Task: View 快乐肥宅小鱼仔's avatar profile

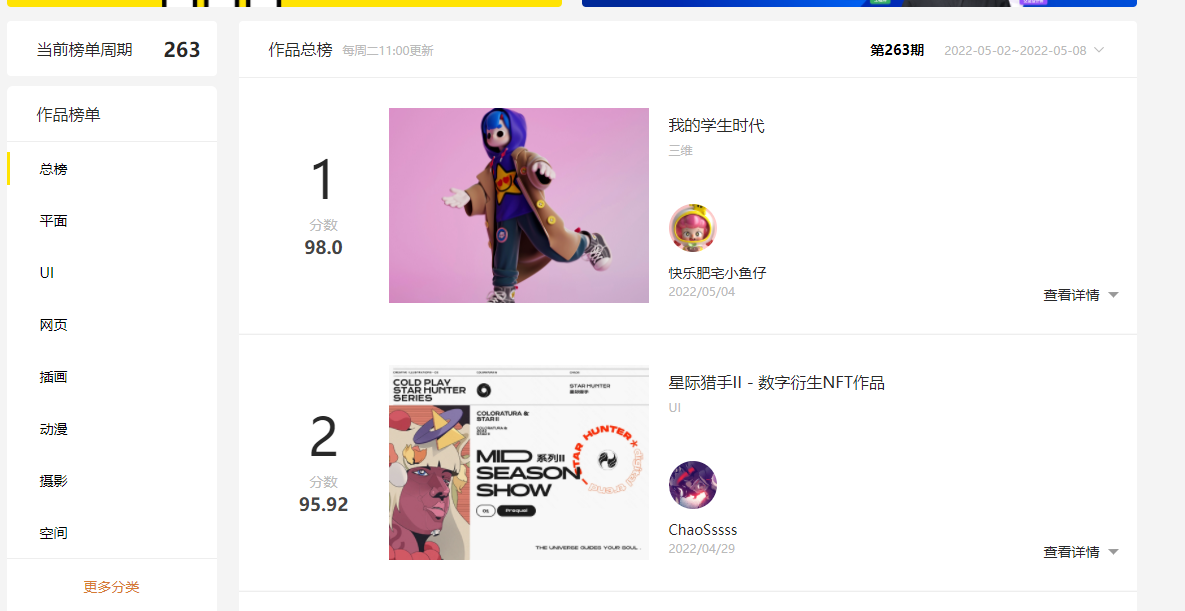Action: [692, 229]
